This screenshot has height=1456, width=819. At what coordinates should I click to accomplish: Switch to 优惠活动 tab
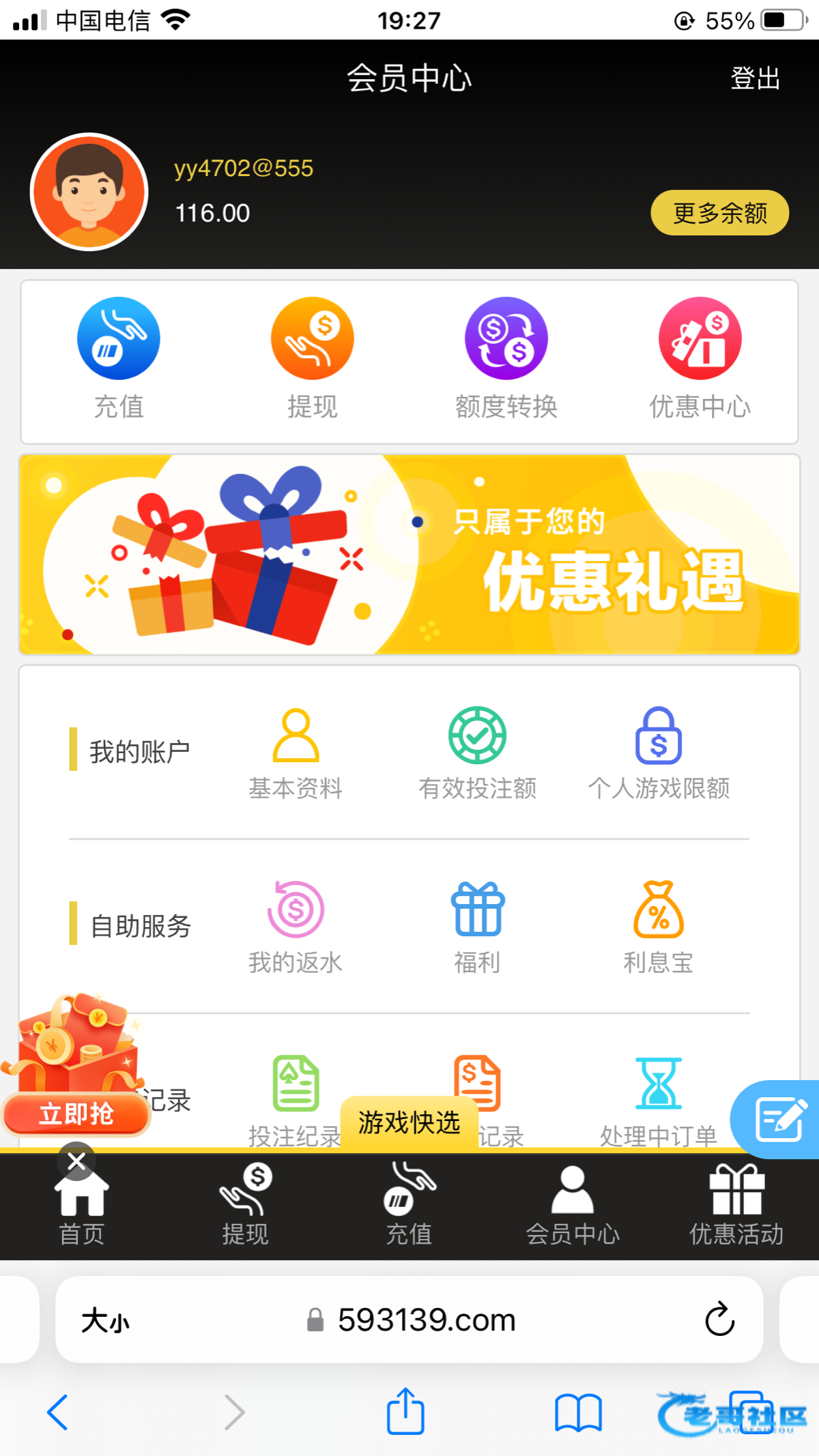736,1208
